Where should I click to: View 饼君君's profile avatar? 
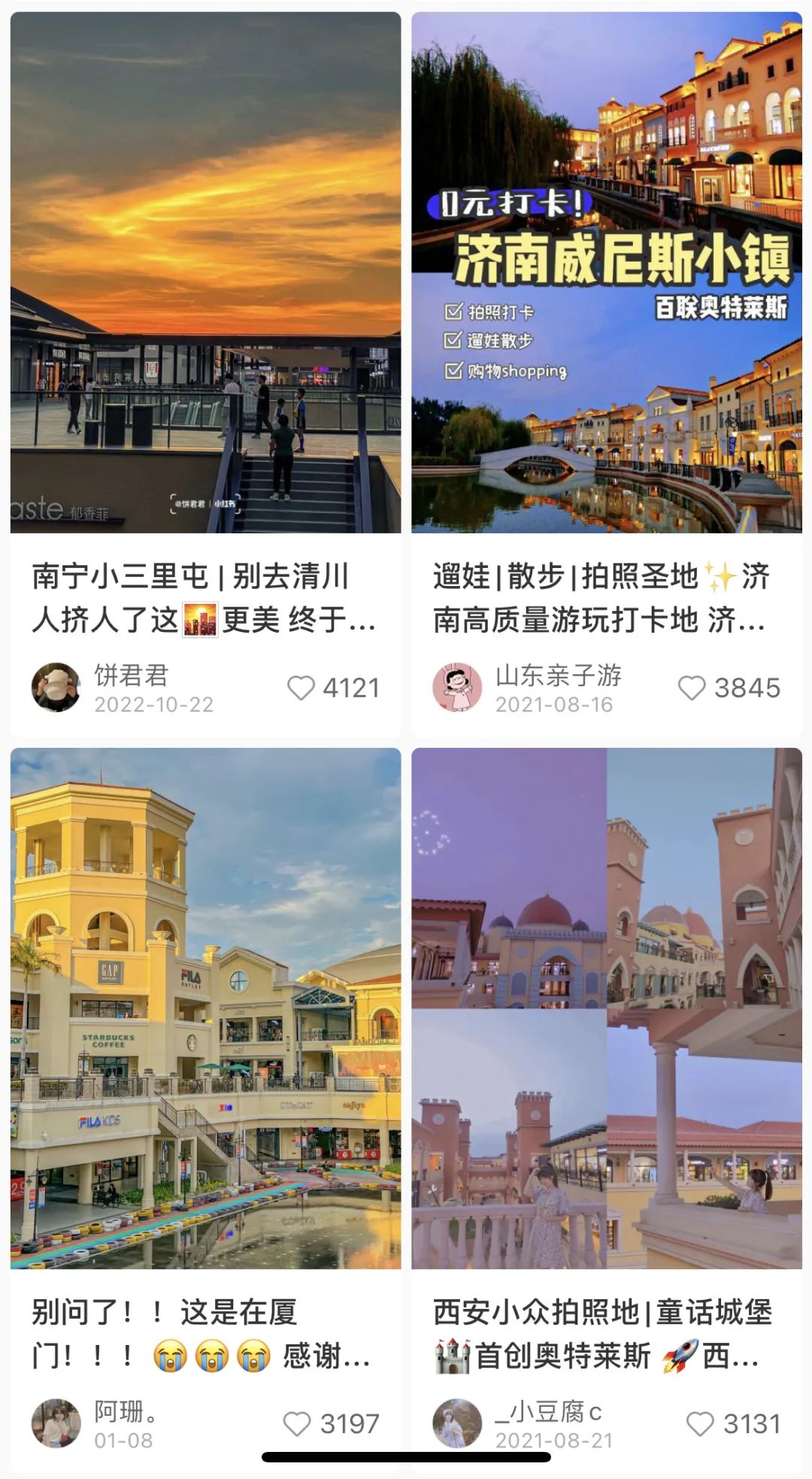tap(56, 687)
